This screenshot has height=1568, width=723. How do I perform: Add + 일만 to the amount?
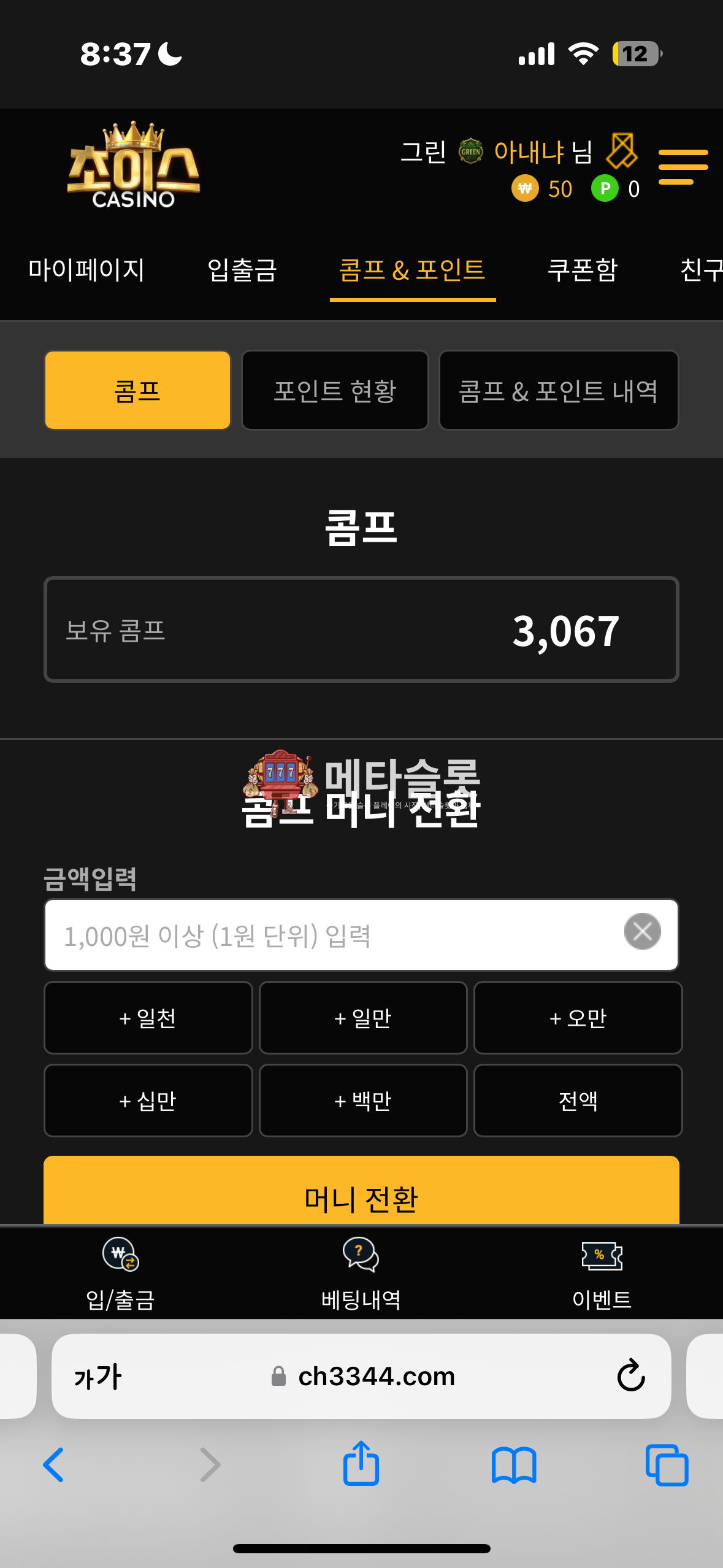[x=363, y=1018]
